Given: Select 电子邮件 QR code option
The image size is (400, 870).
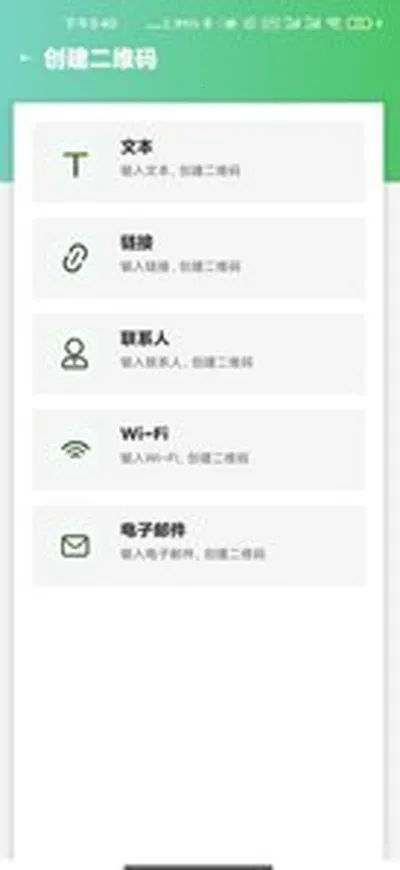Looking at the screenshot, I should [x=199, y=545].
